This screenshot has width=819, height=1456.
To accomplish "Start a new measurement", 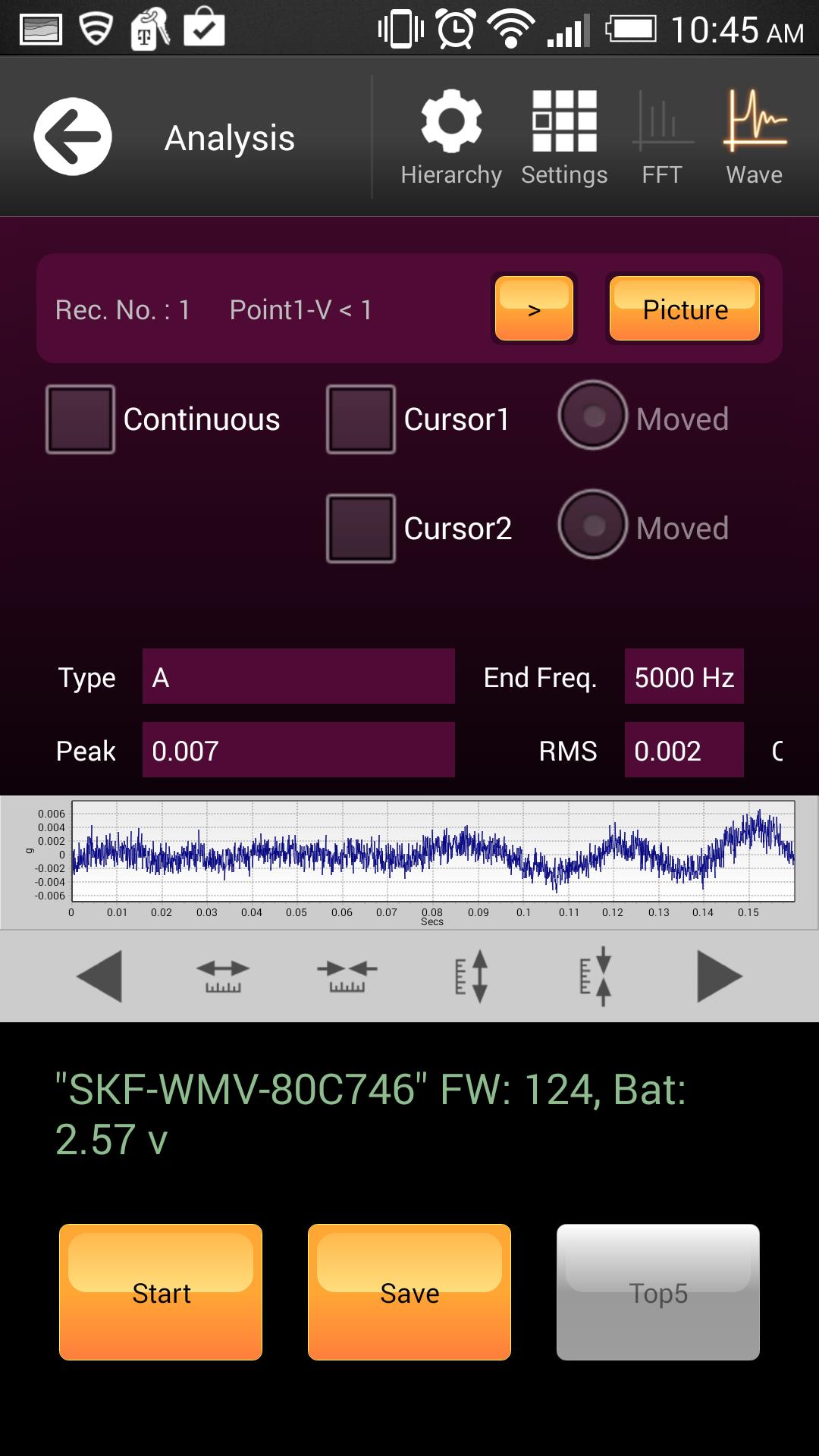I will click(x=161, y=1293).
